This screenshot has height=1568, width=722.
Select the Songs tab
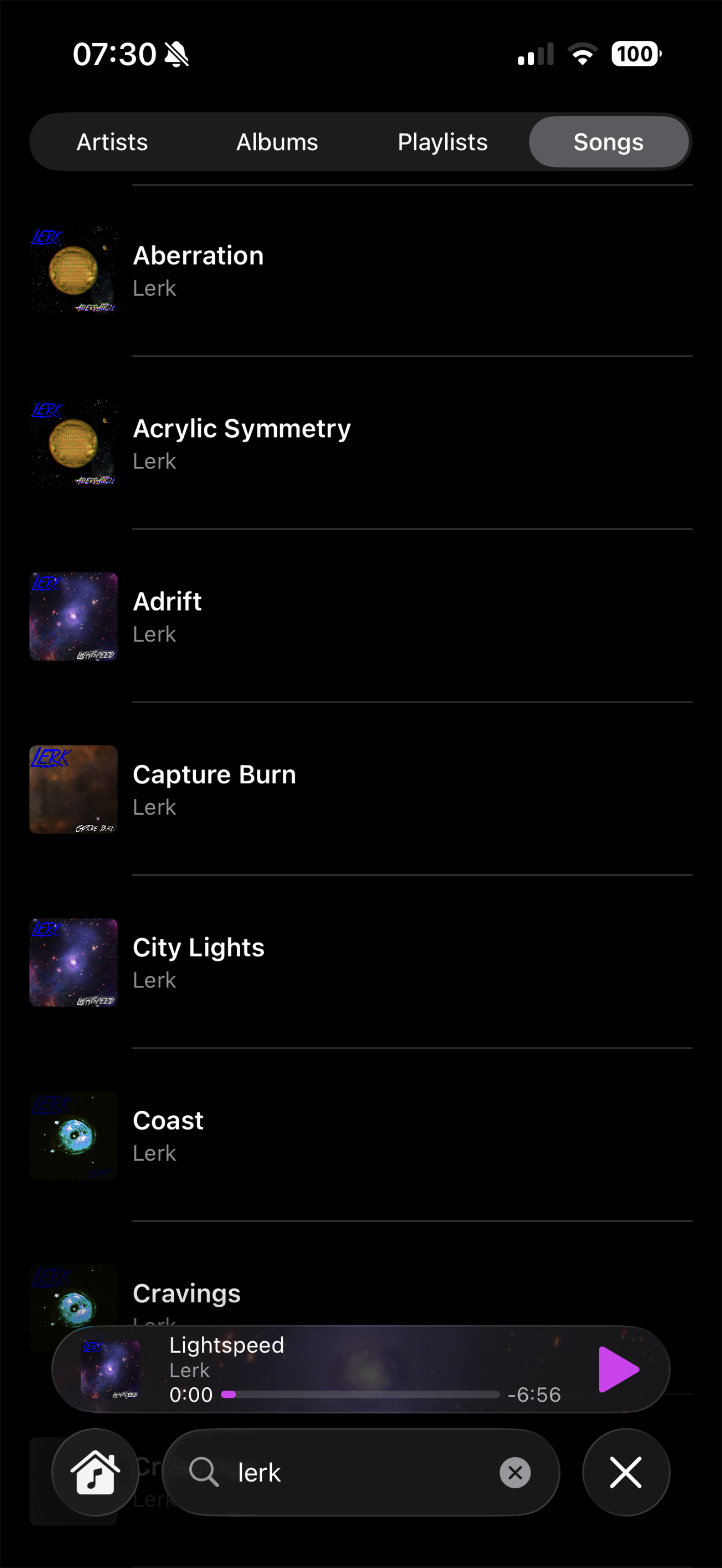(608, 142)
